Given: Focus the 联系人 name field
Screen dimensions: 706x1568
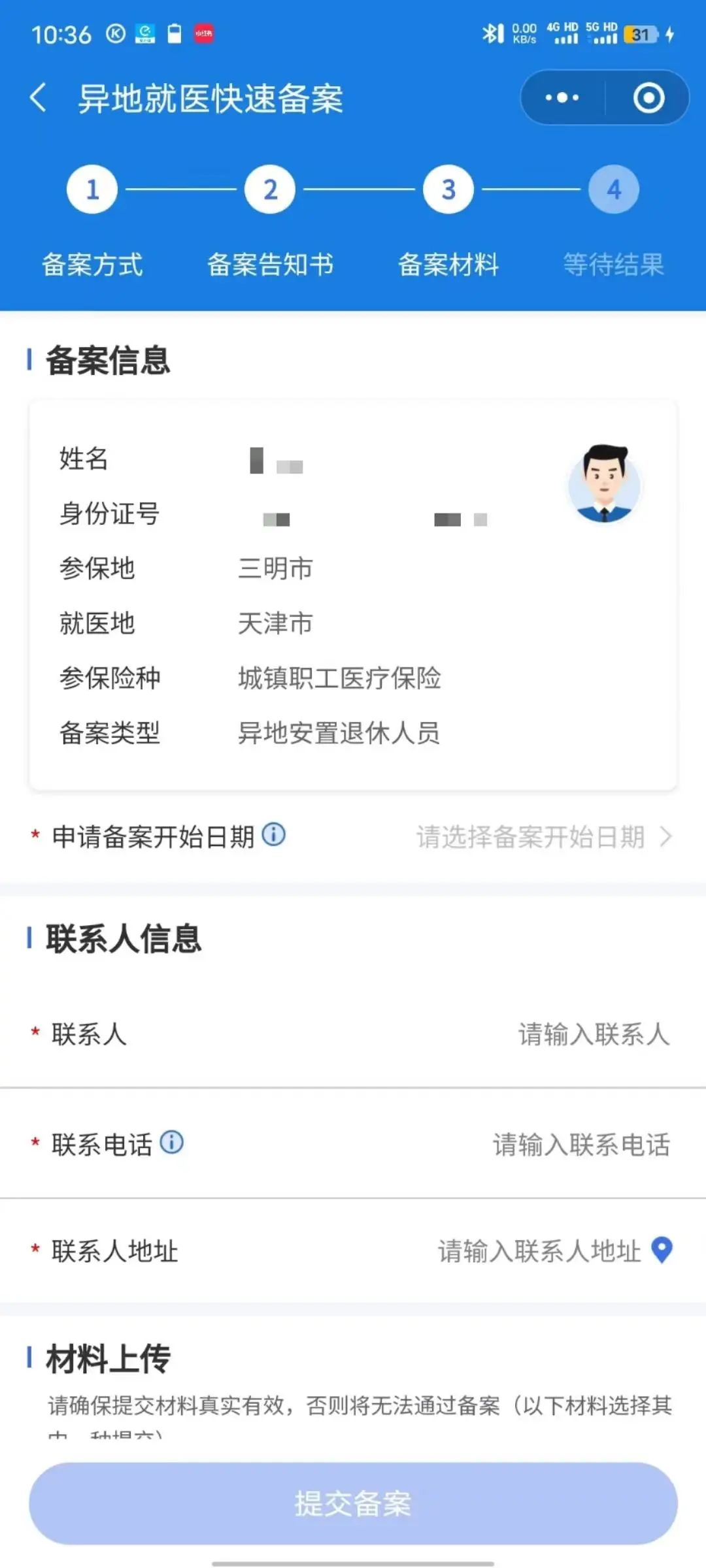Looking at the screenshot, I should click(x=594, y=1034).
